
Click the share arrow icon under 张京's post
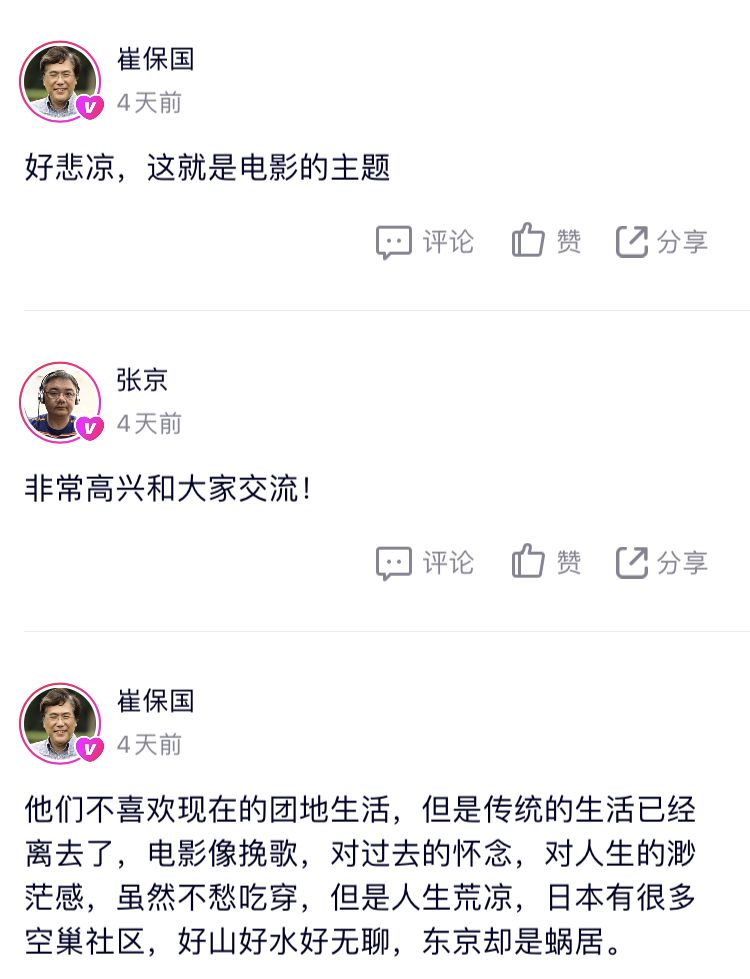pos(633,562)
